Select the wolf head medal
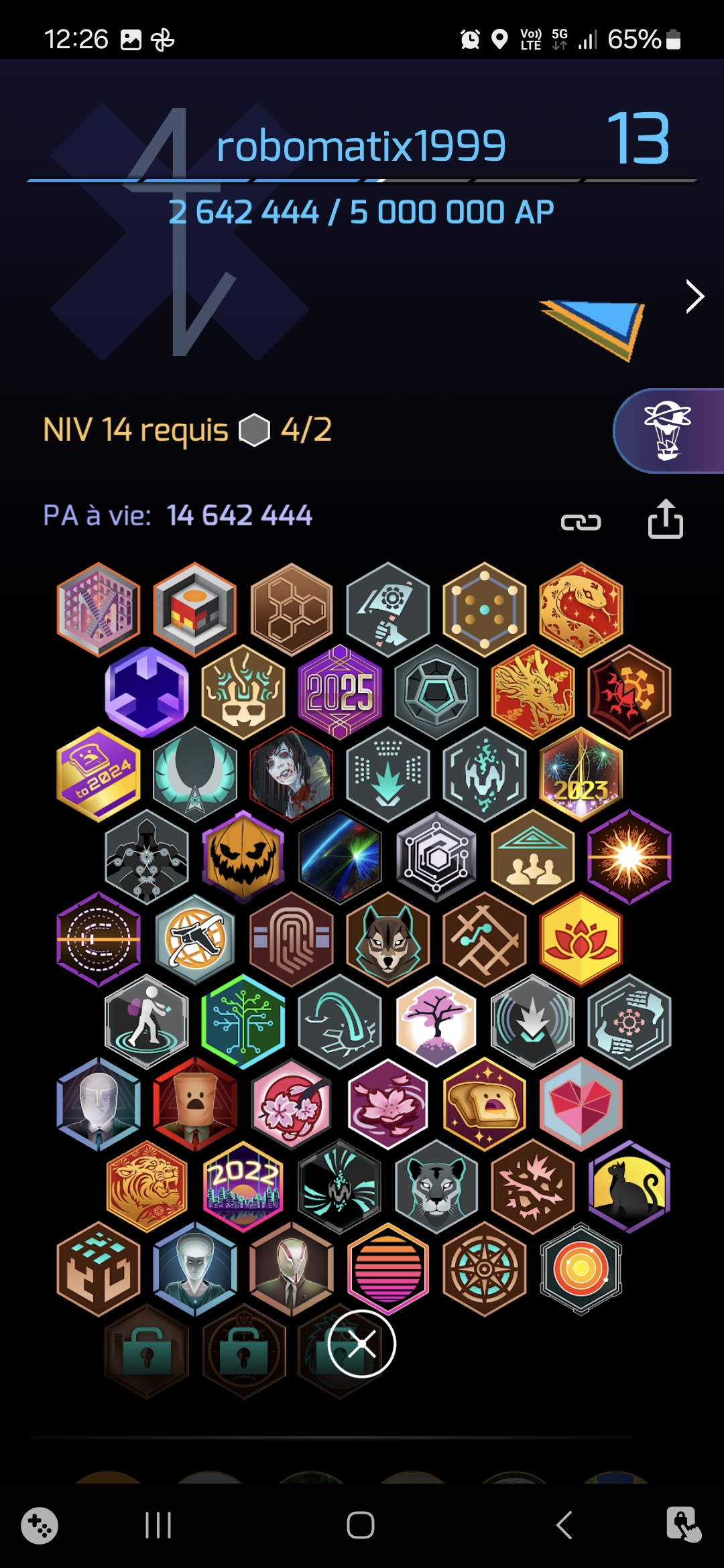Screen dimensions: 724x1568 click(388, 939)
